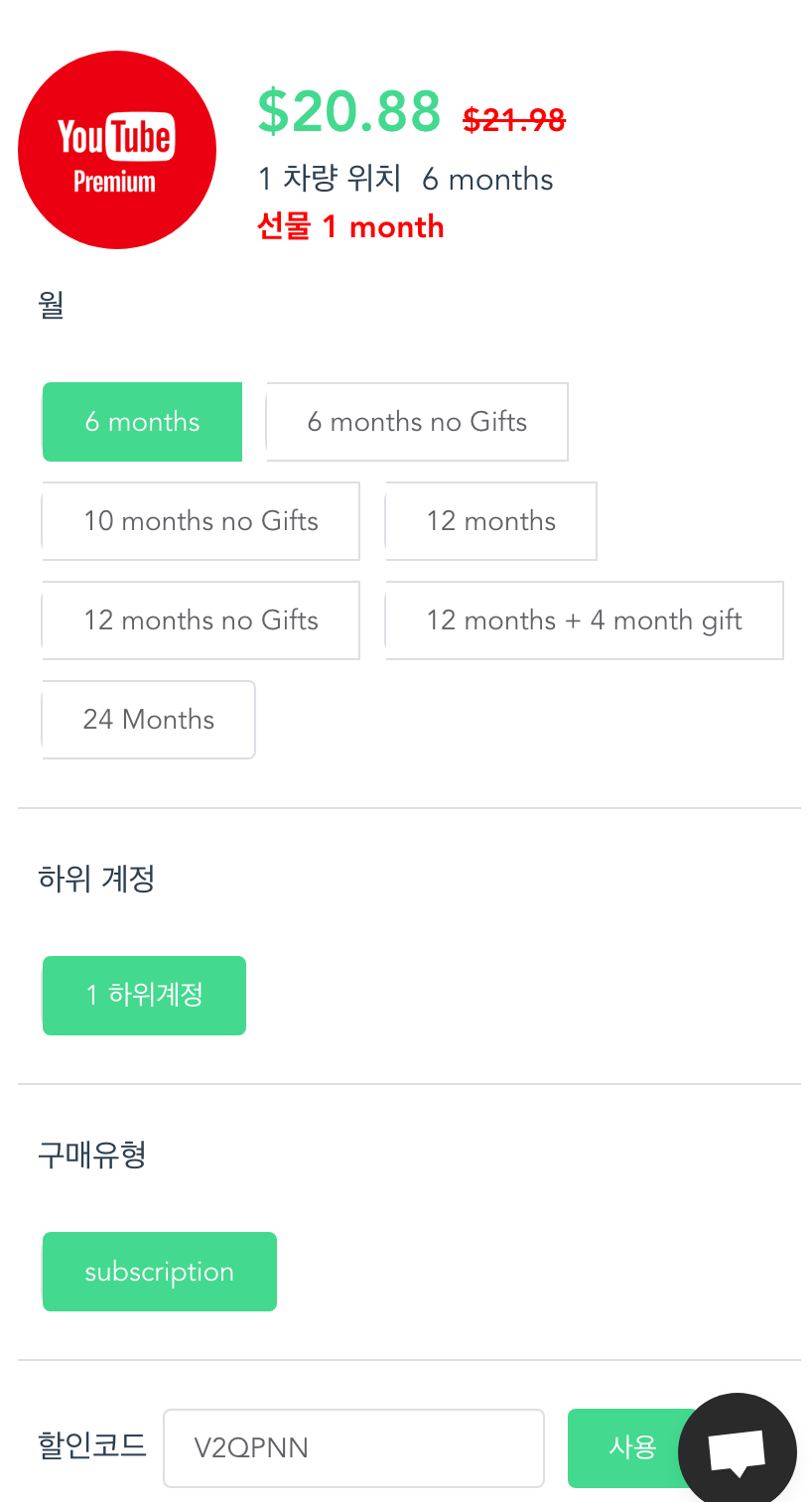Select the 6 months no Gifts plan
Viewport: 812px width, 1502px height.
[417, 422]
